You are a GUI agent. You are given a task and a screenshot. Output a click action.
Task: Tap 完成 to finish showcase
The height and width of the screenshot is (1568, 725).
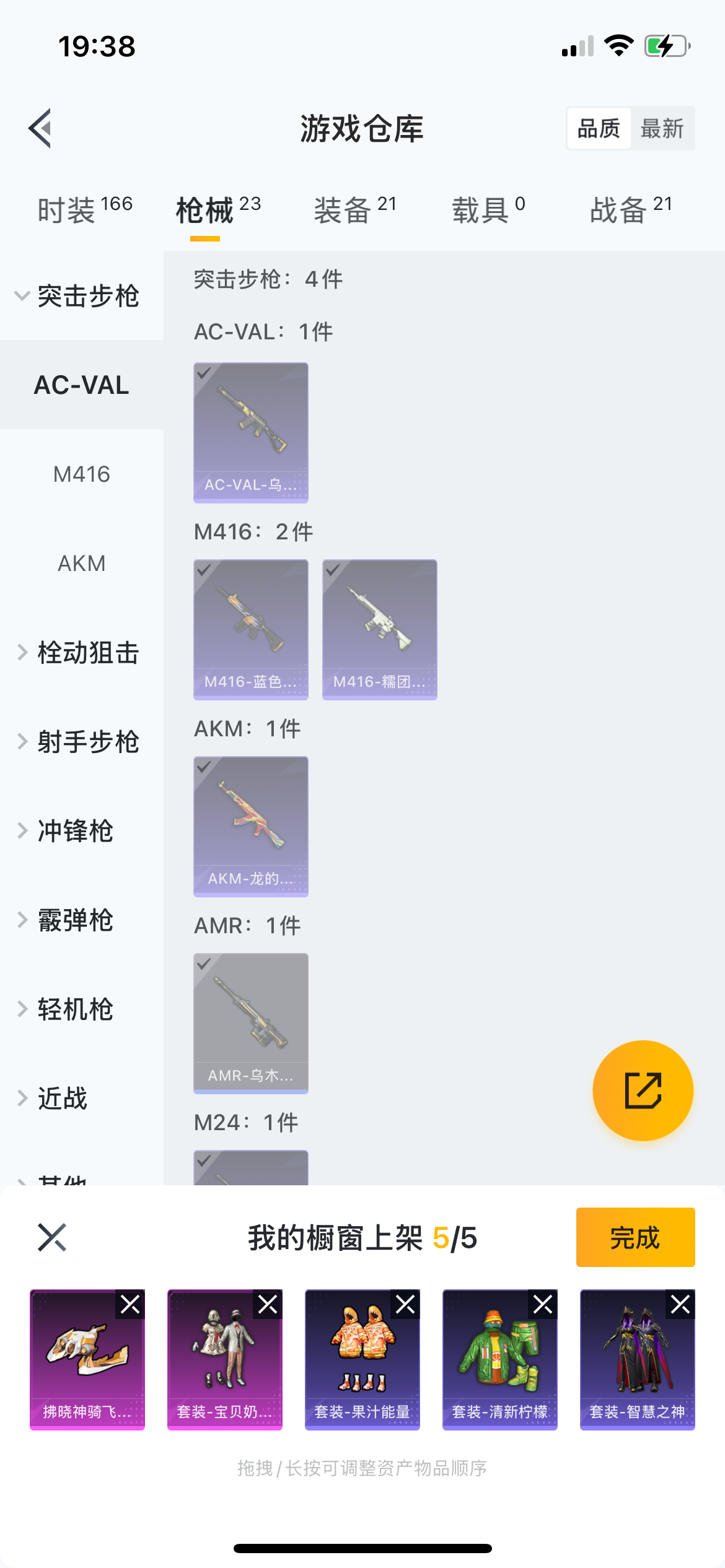click(635, 1237)
